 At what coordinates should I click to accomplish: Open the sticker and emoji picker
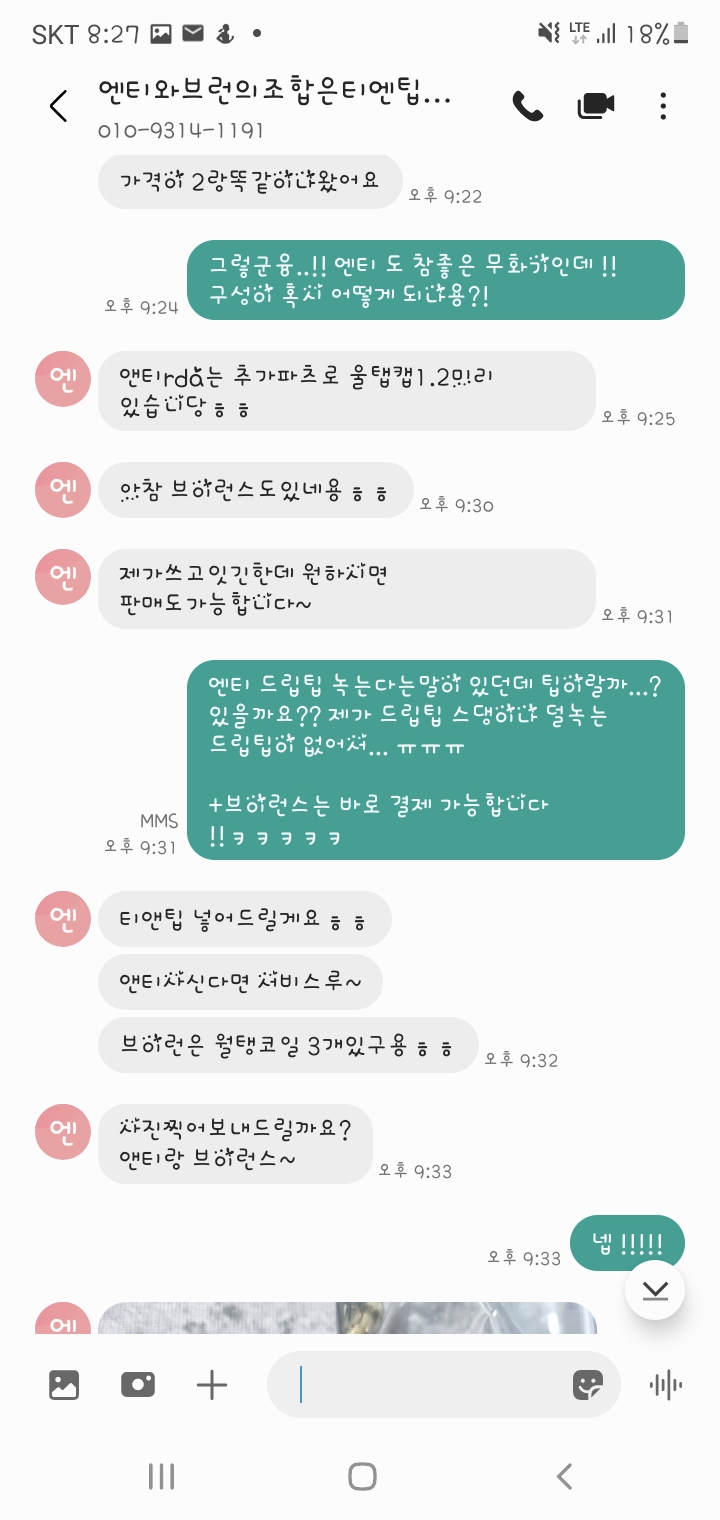[x=588, y=1385]
